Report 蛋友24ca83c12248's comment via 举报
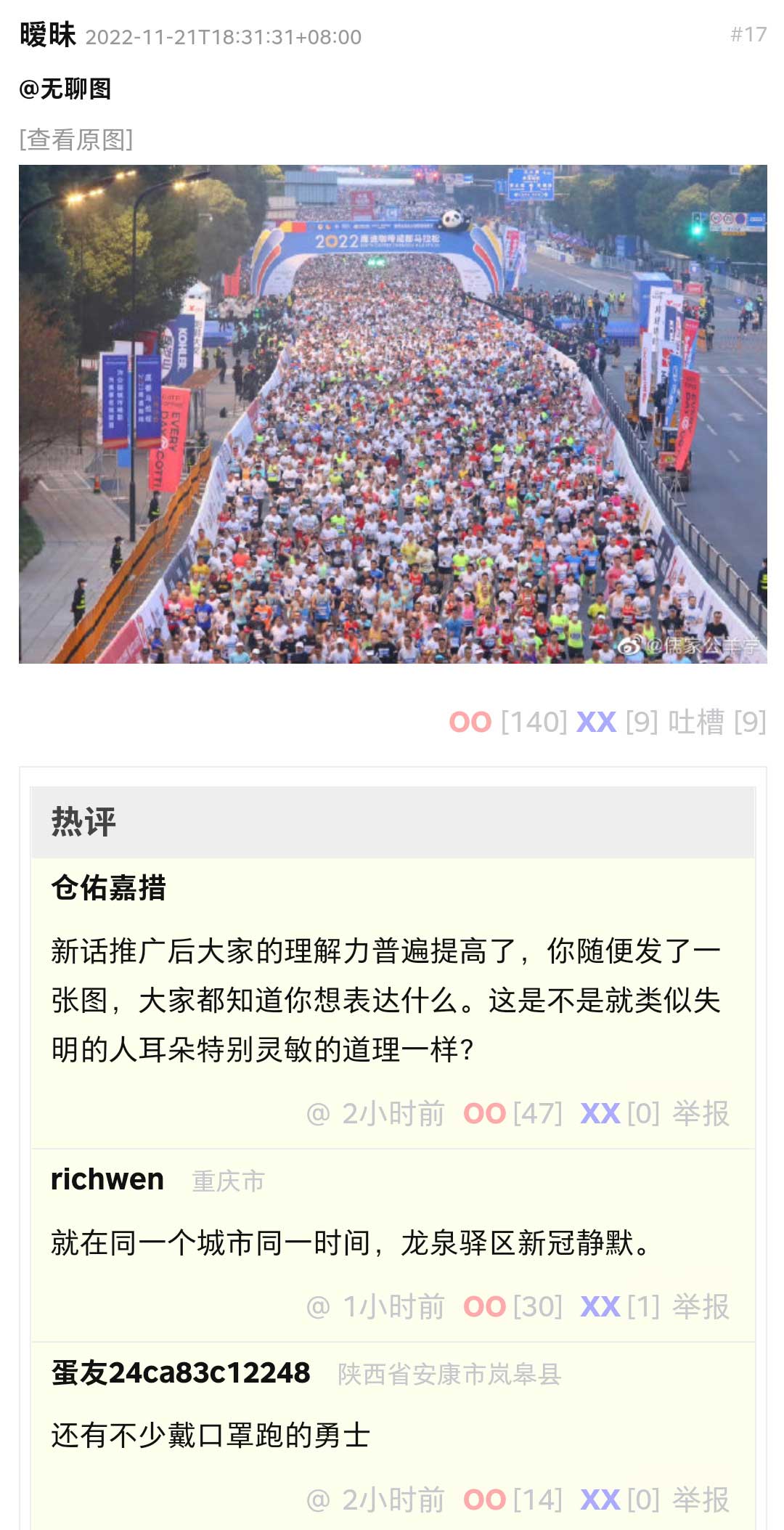784x1530 pixels. [x=701, y=1500]
